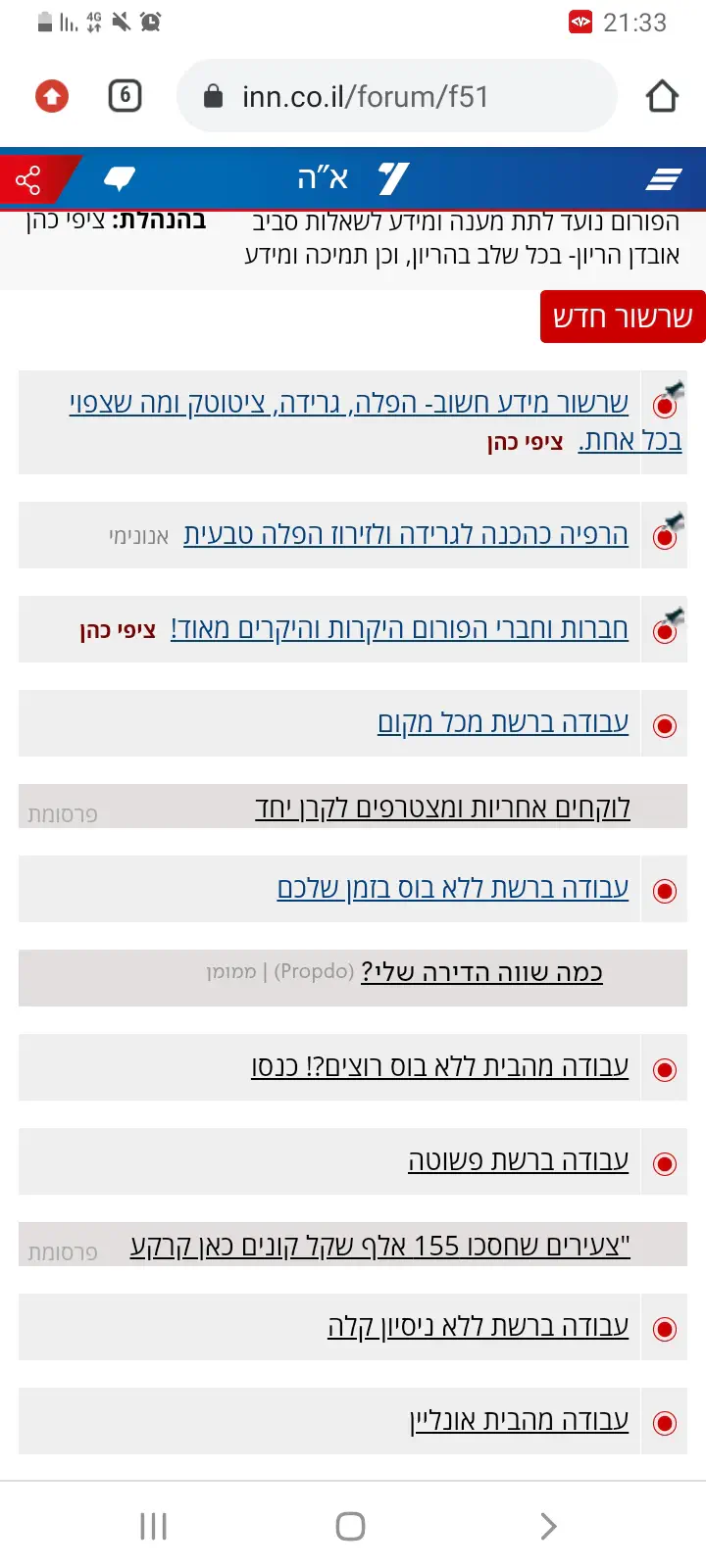Open thread עבודה ברשת ללא ניסיון קלה
This screenshot has height=1568, width=706.
tap(478, 1327)
